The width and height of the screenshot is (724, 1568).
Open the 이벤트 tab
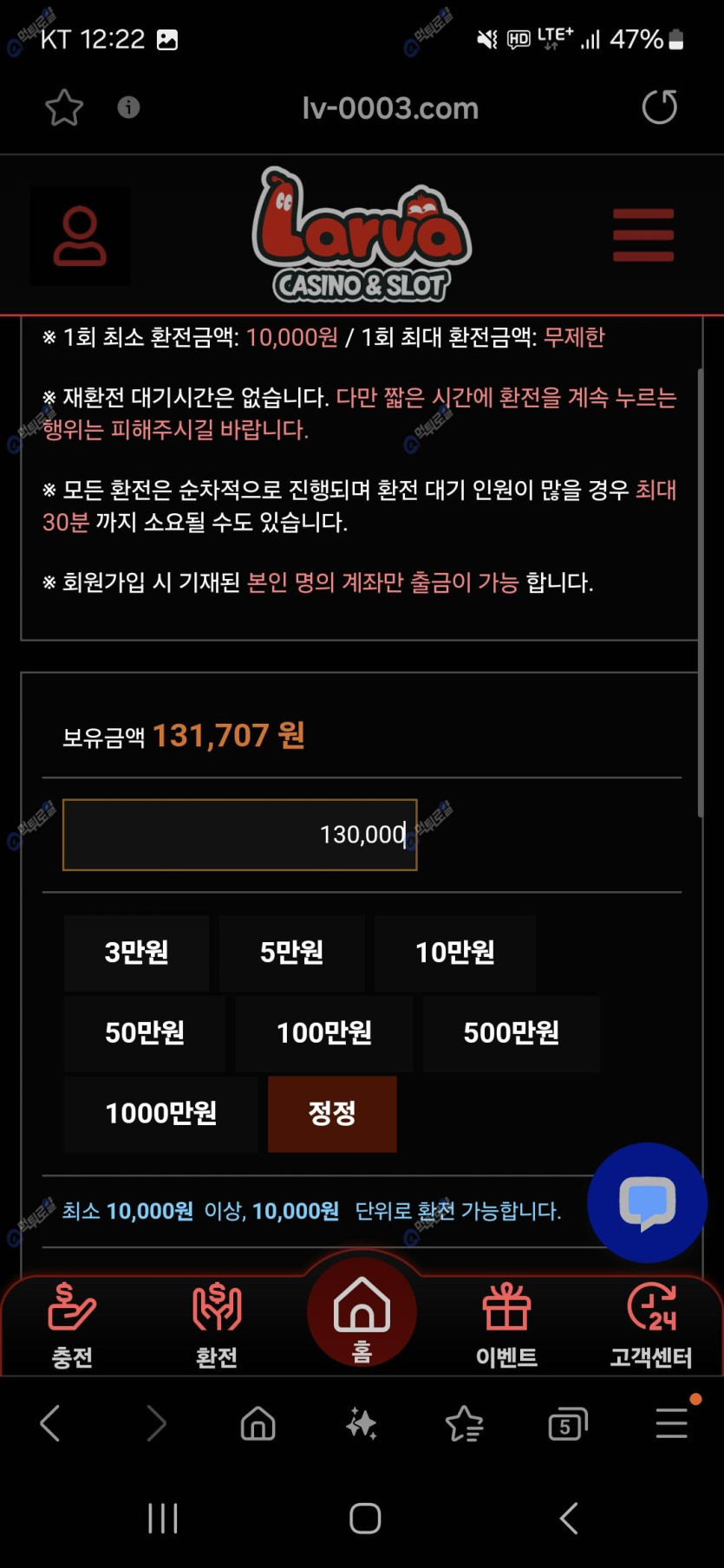tap(506, 1324)
